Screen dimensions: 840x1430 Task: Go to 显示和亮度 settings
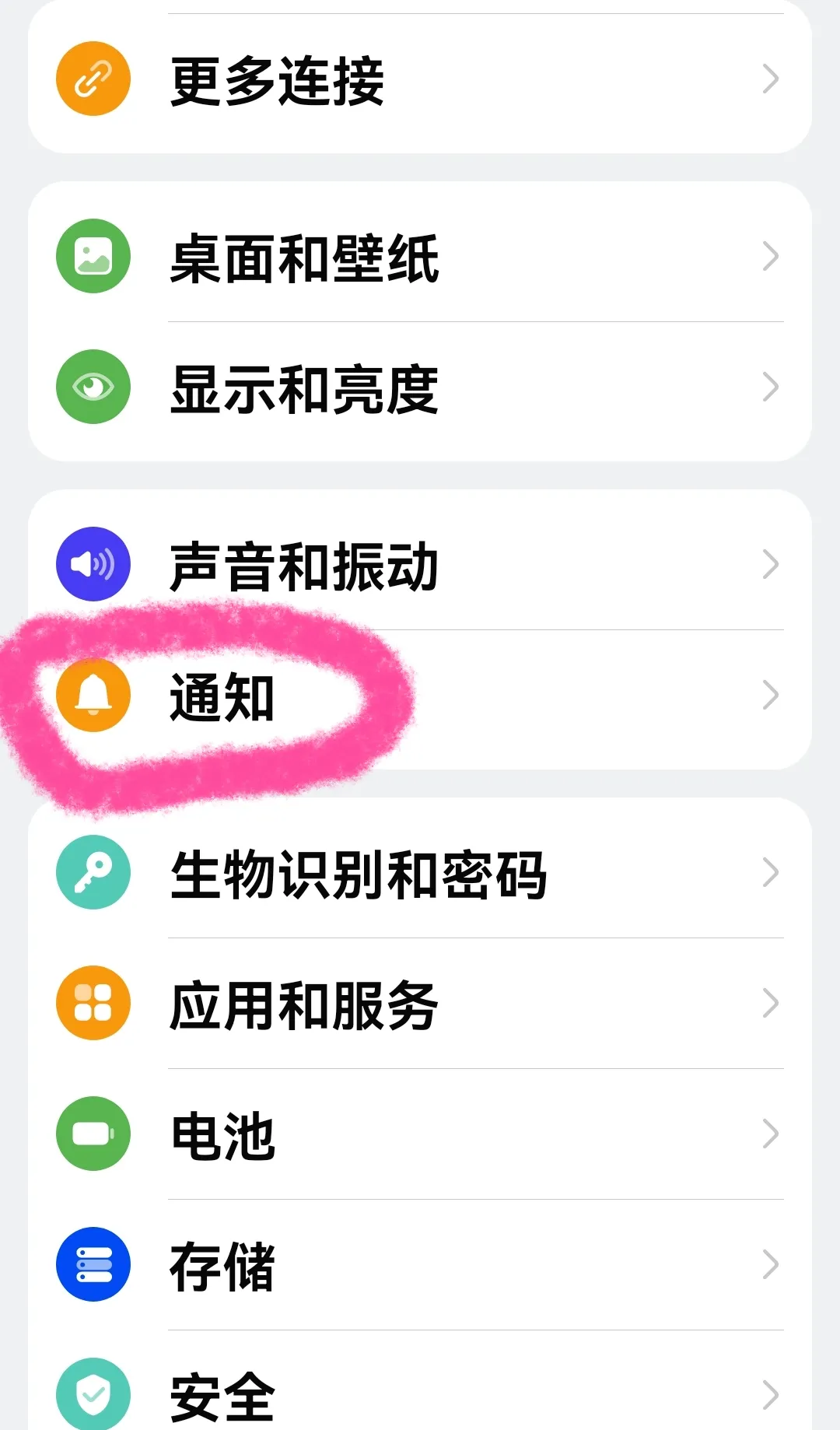coord(420,387)
